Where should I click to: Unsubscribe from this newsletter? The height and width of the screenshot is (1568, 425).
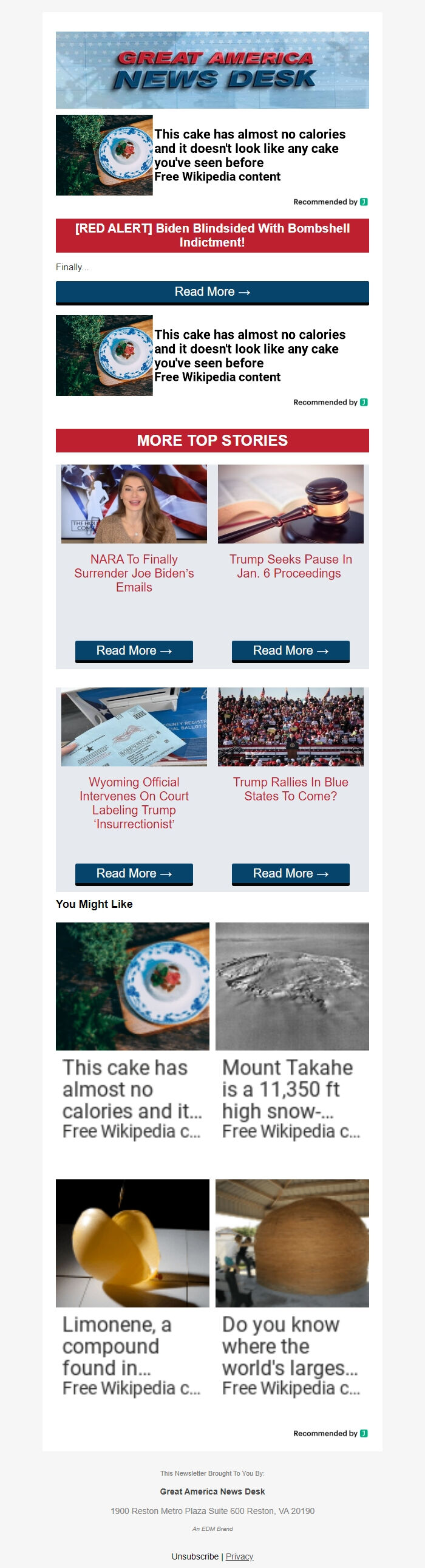(195, 1556)
